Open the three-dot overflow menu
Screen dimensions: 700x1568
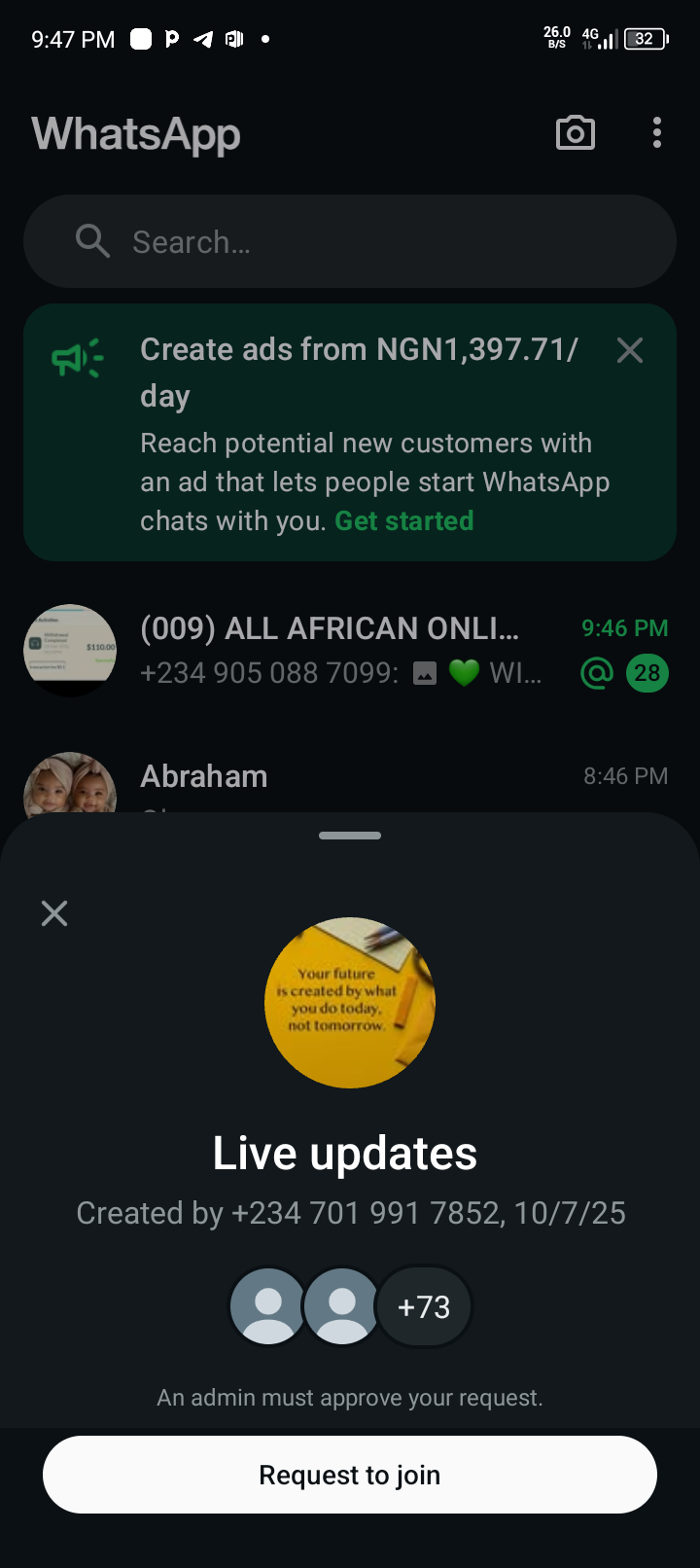point(657,133)
